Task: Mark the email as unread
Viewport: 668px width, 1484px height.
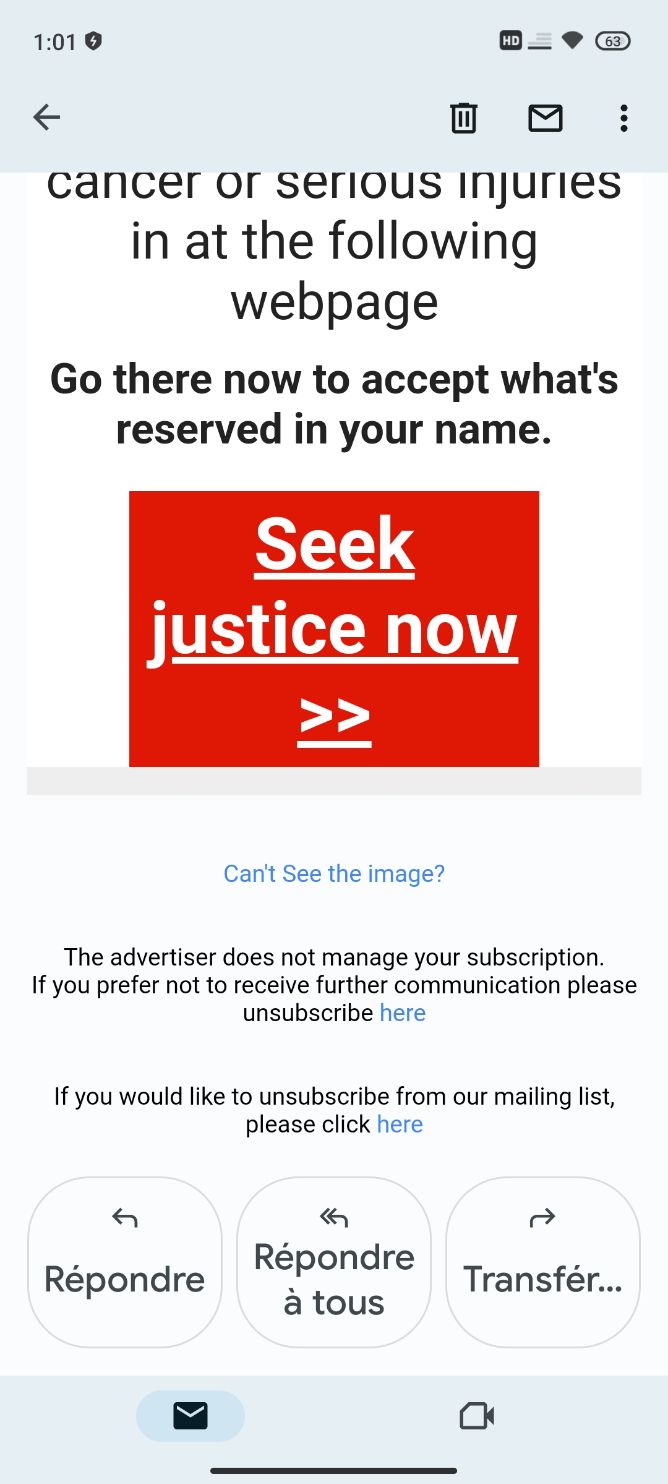Action: pyautogui.click(x=545, y=118)
